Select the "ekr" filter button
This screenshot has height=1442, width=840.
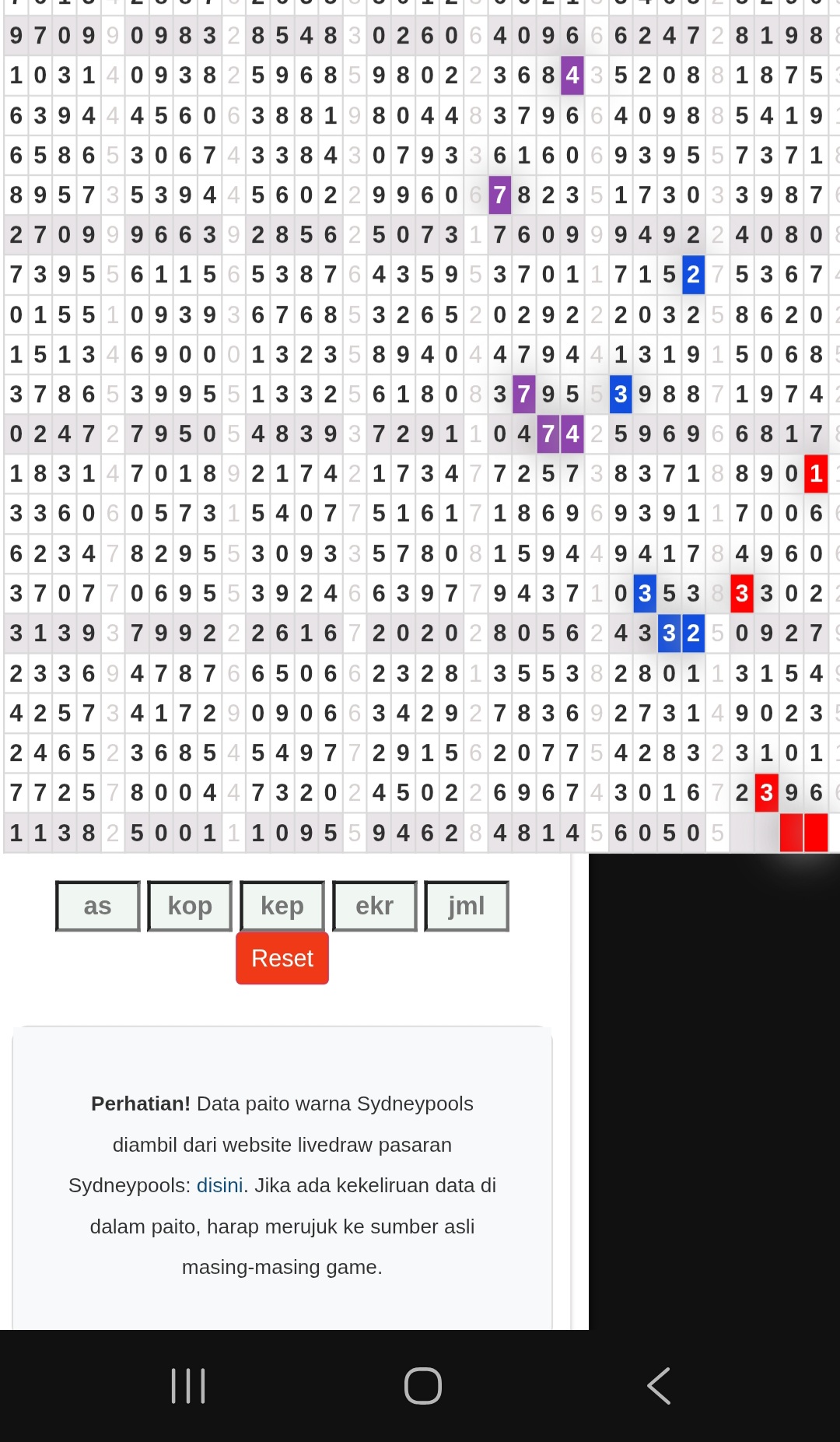pyautogui.click(x=374, y=906)
